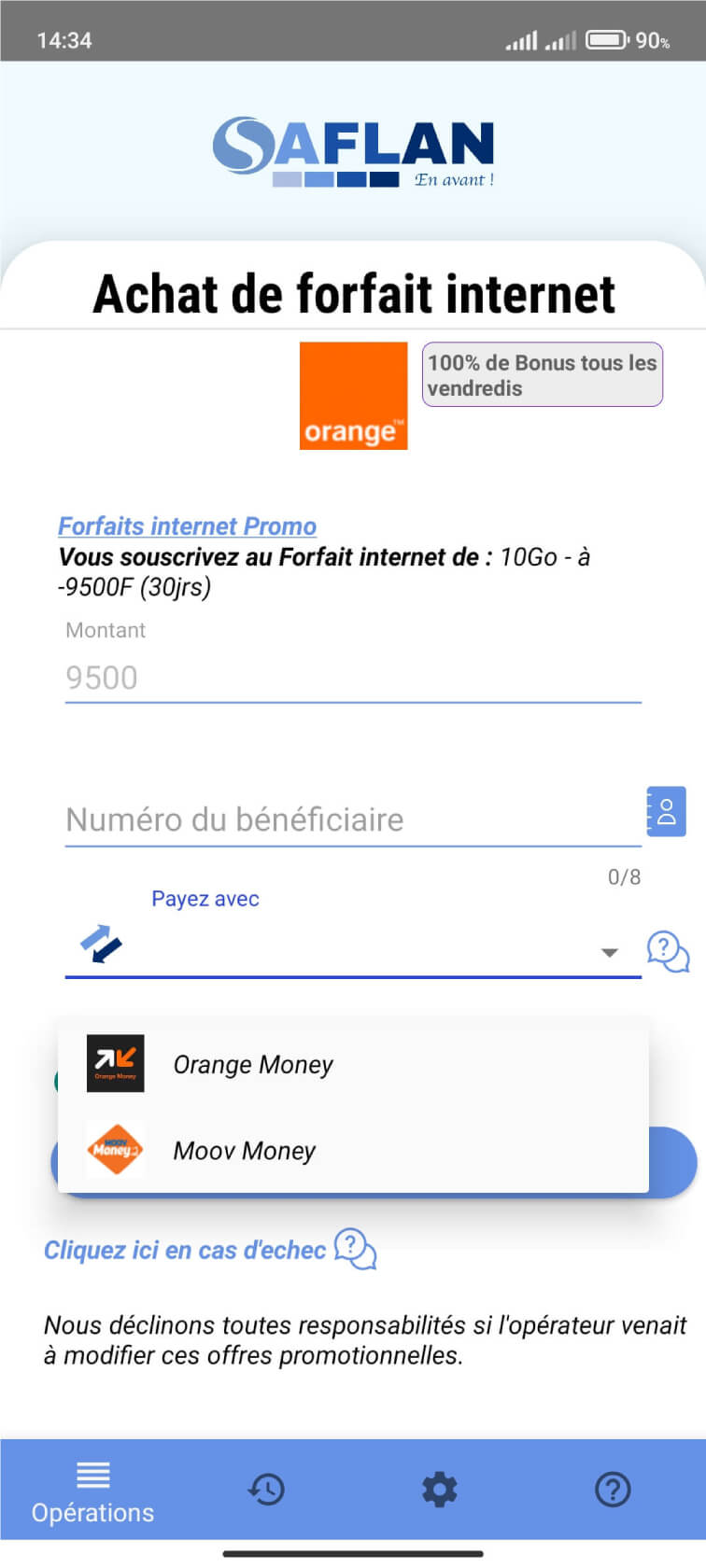The width and height of the screenshot is (706, 1568).
Task: Collapse the Payez avec dropdown arrow
Action: (609, 952)
